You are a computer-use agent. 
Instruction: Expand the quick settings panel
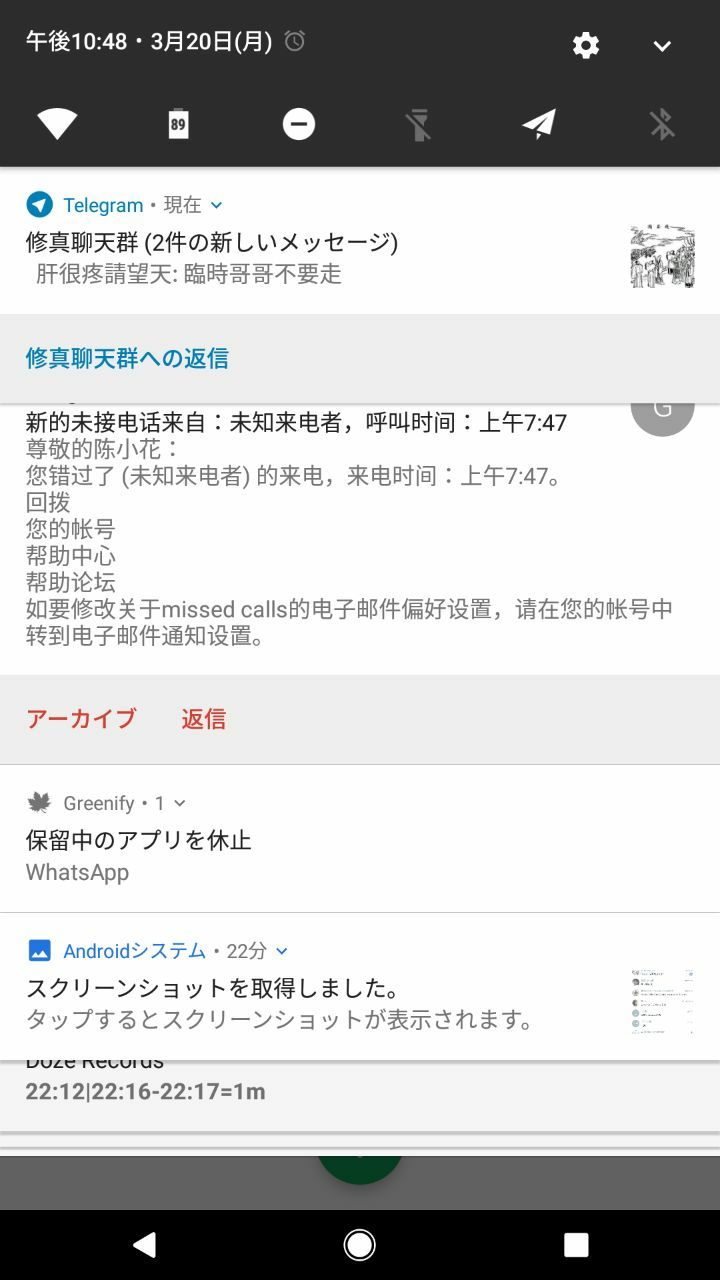pos(662,46)
